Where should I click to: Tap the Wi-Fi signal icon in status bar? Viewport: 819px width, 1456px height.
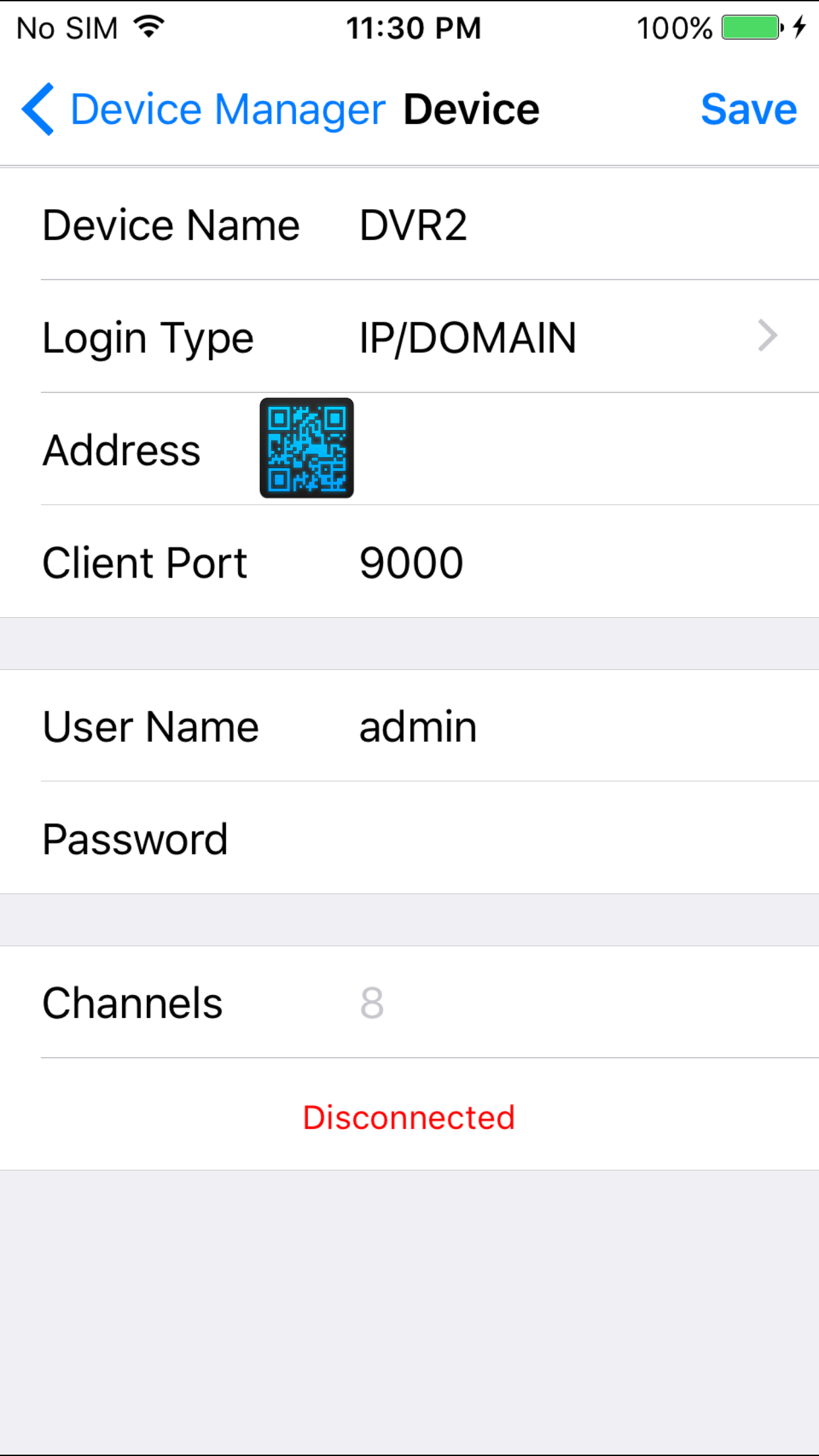pos(148,25)
